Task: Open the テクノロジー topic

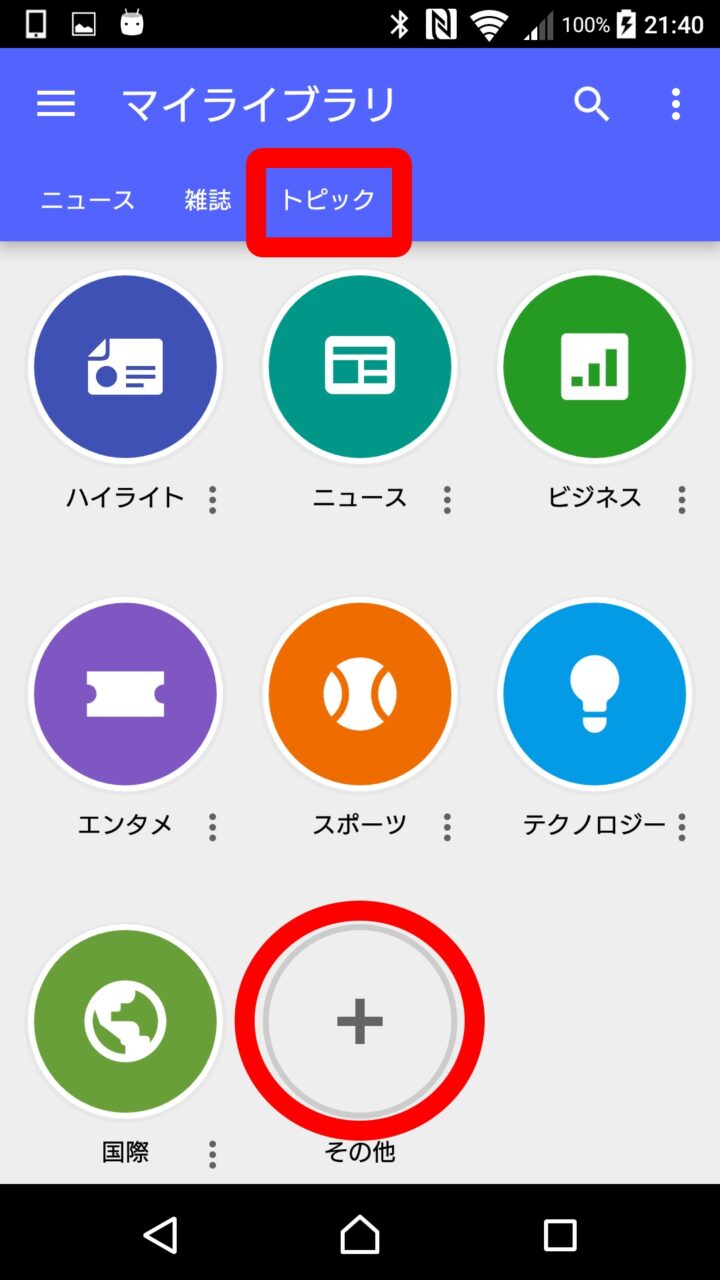Action: [595, 693]
